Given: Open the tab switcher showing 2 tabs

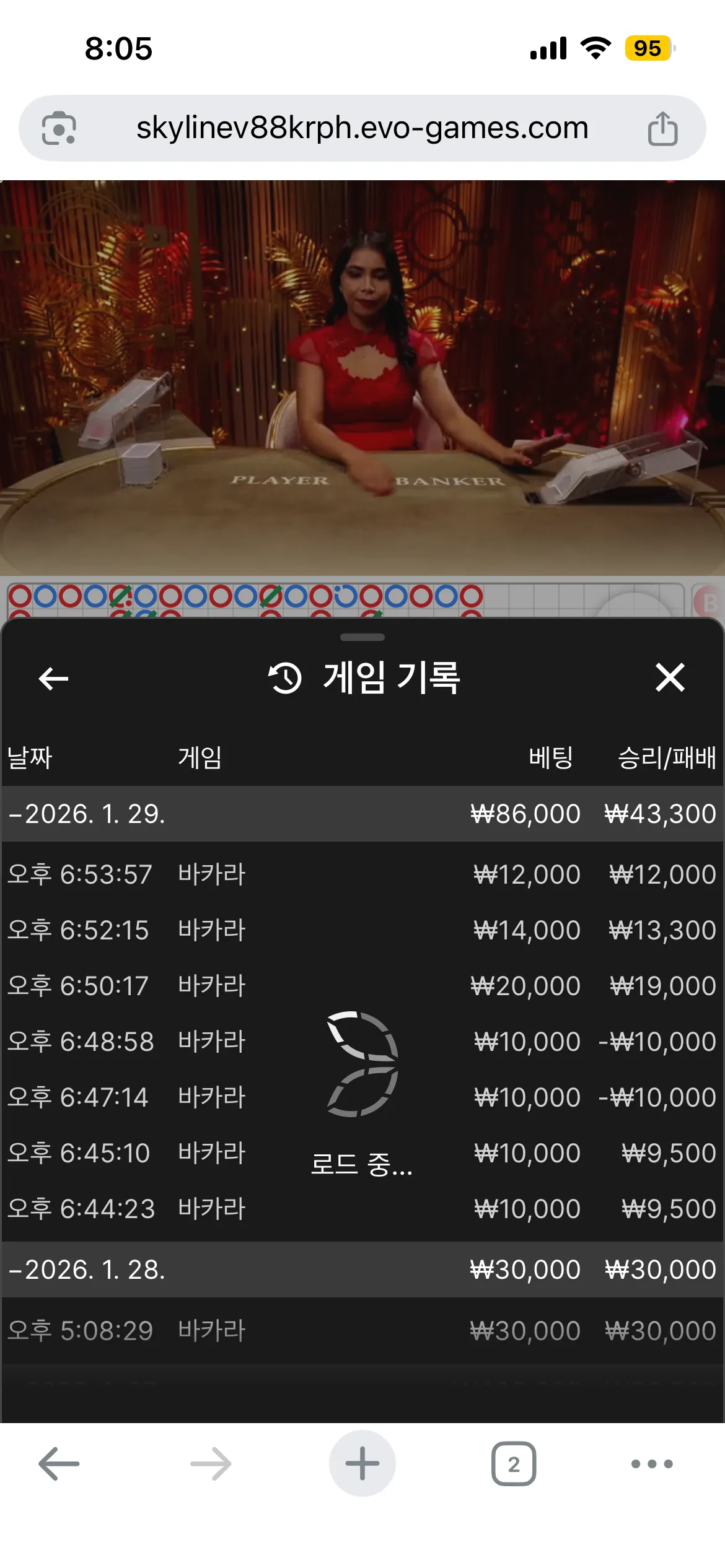Looking at the screenshot, I should [x=514, y=1464].
